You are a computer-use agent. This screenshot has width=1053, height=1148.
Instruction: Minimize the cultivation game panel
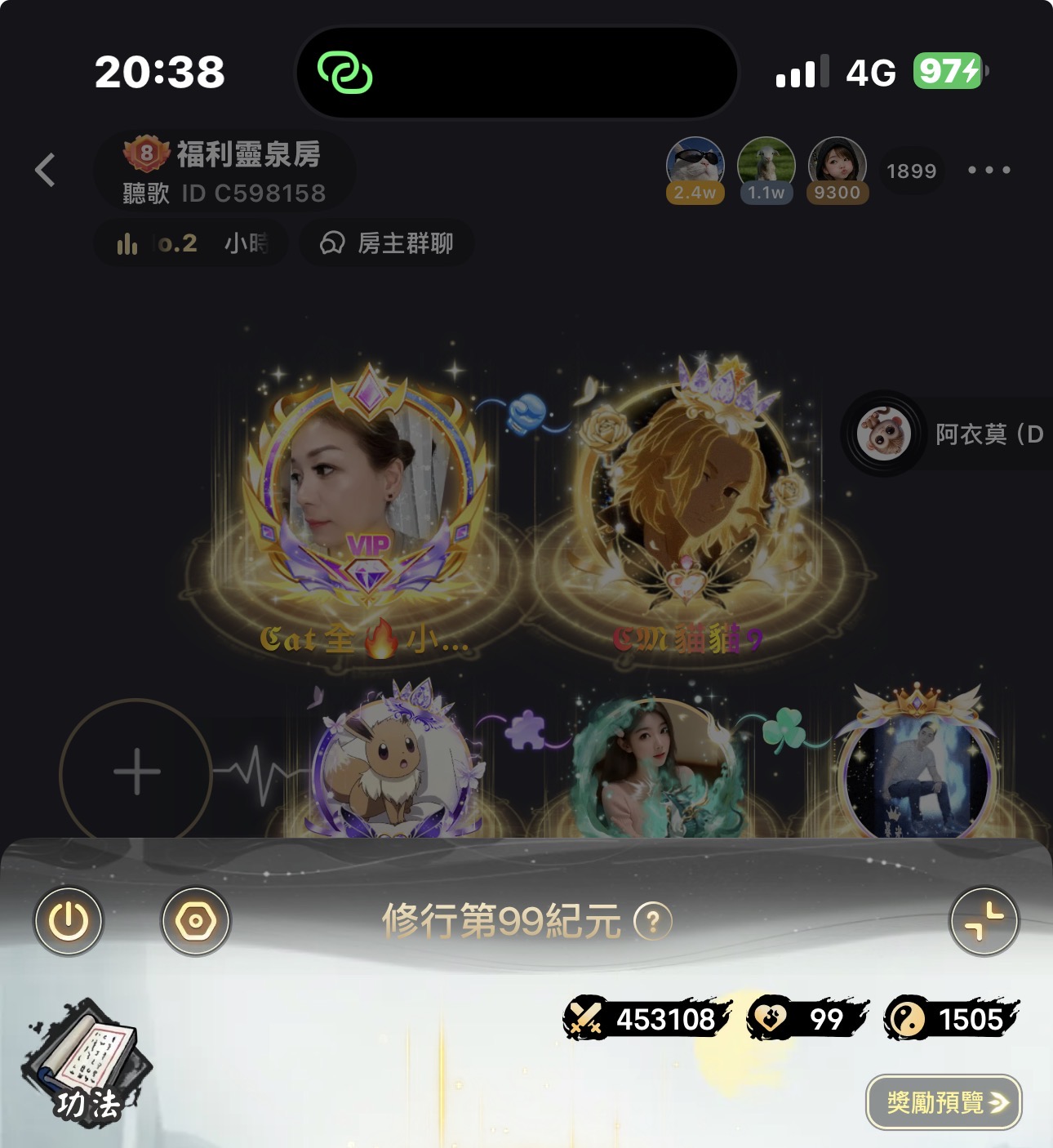coord(984,921)
